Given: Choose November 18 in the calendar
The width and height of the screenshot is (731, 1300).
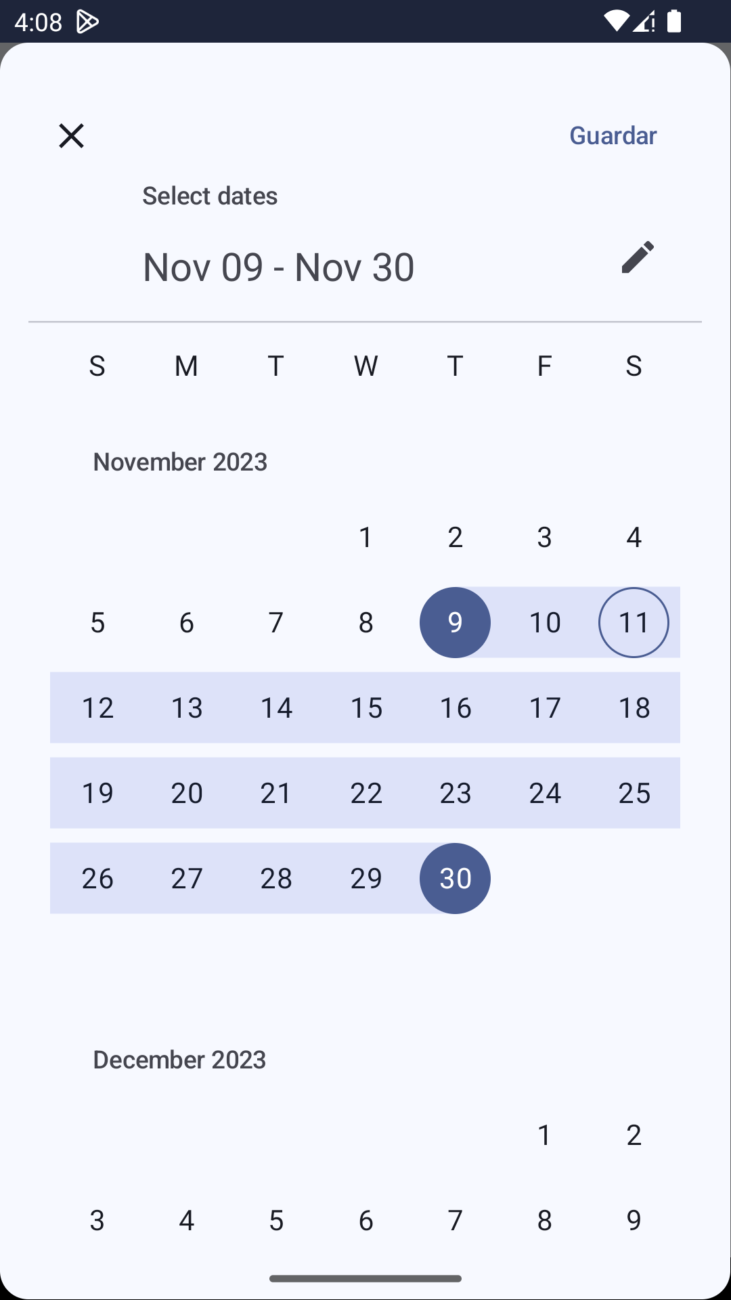Looking at the screenshot, I should [634, 707].
